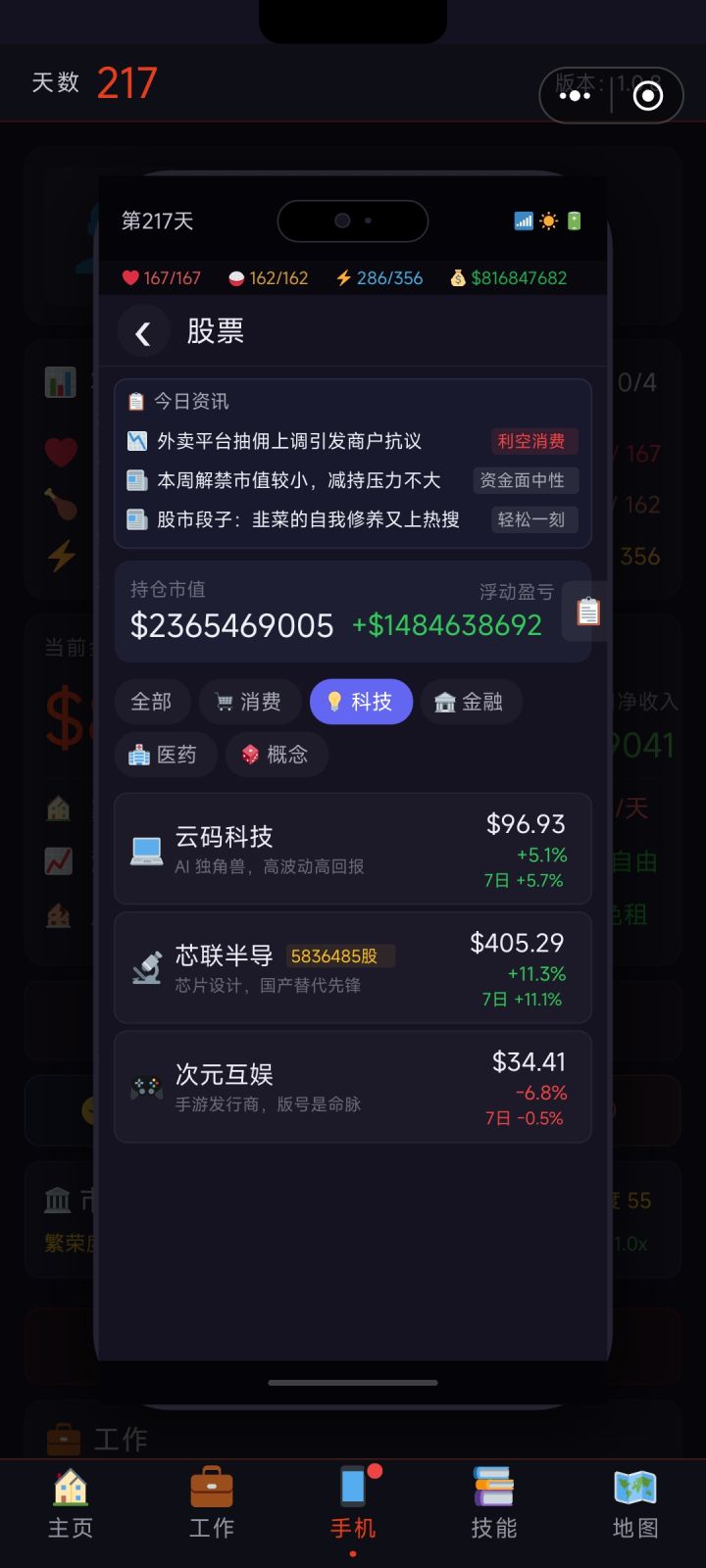Open the mini-program more options menu
706x1568 pixels.
(575, 95)
